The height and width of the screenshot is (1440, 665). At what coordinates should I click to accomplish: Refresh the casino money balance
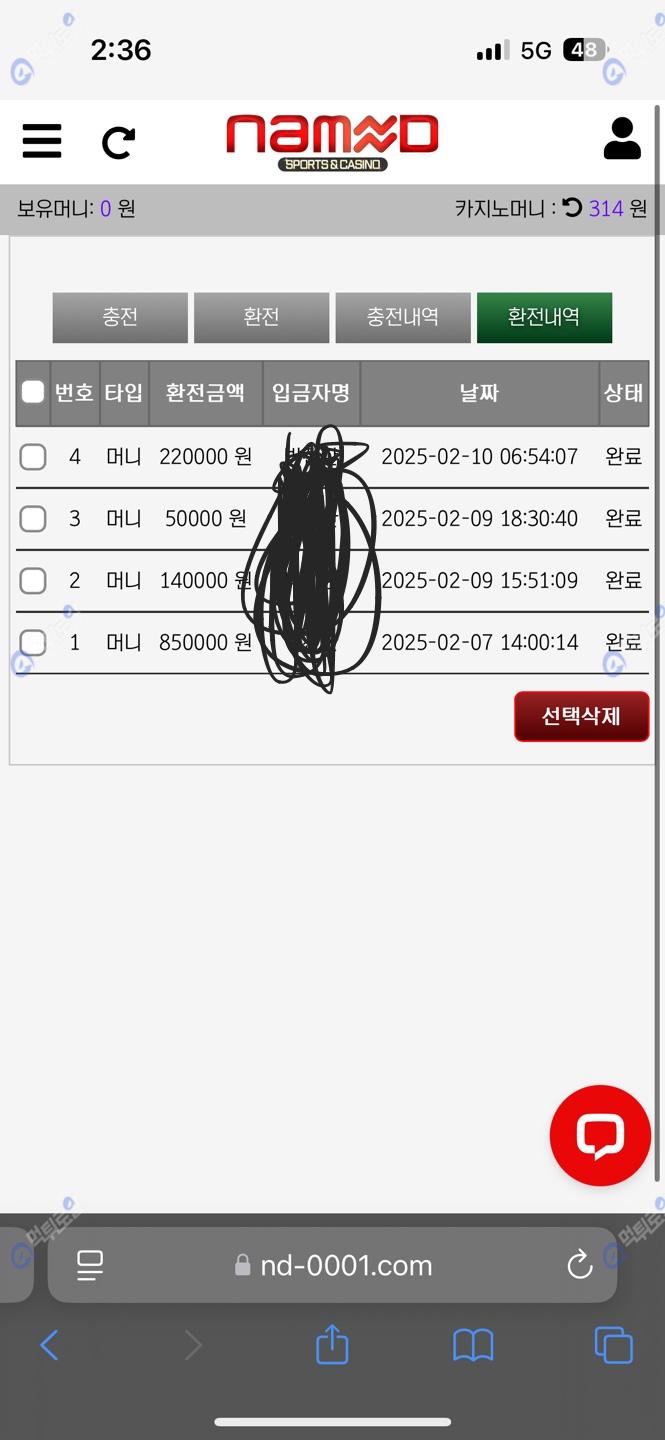[x=572, y=208]
